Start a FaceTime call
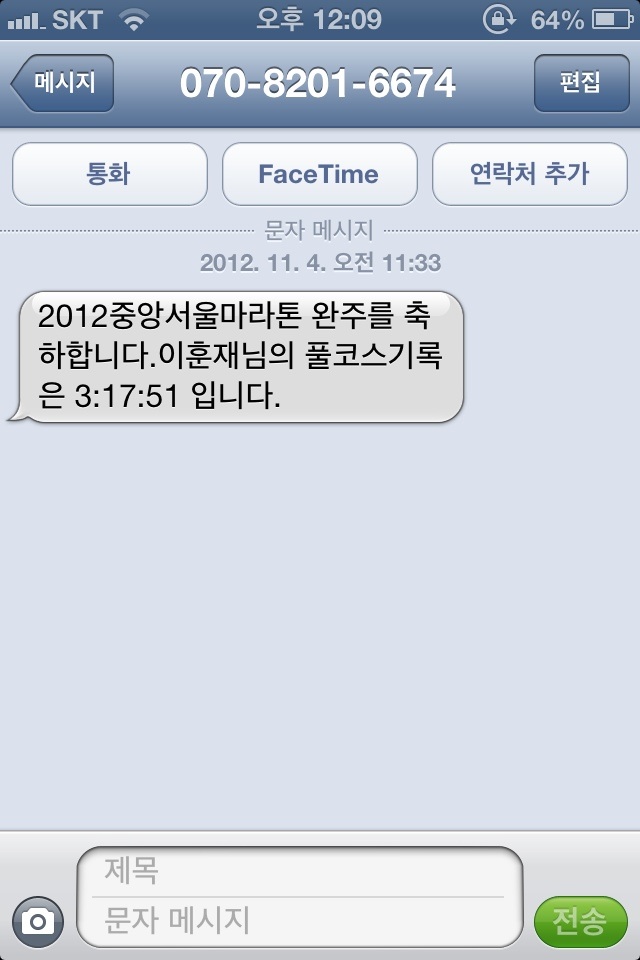Screen dimensions: 640x960 [x=319, y=174]
